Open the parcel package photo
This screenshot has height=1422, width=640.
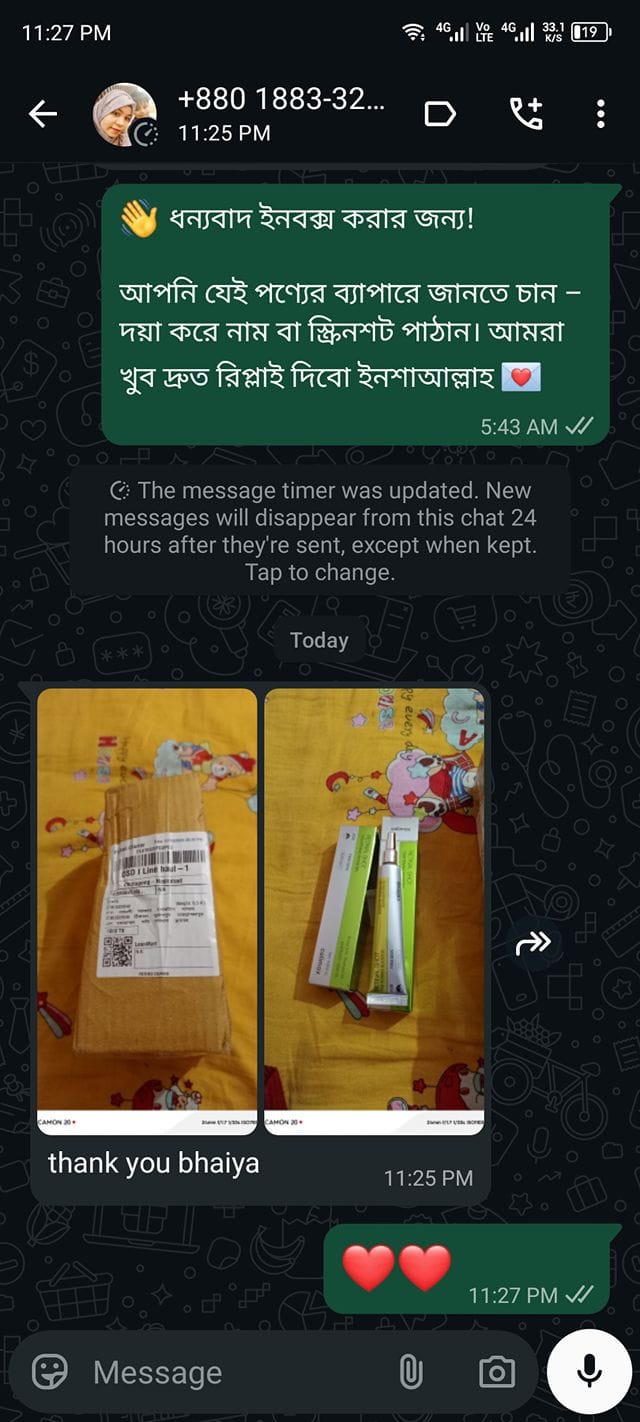[x=147, y=911]
